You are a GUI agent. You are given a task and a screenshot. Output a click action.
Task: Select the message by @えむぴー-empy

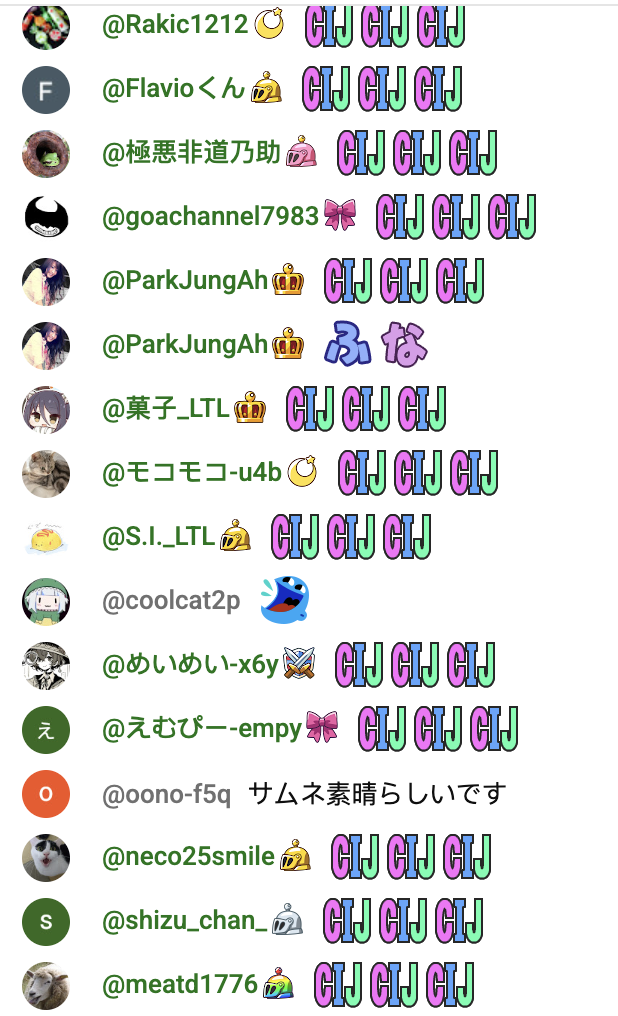click(438, 729)
